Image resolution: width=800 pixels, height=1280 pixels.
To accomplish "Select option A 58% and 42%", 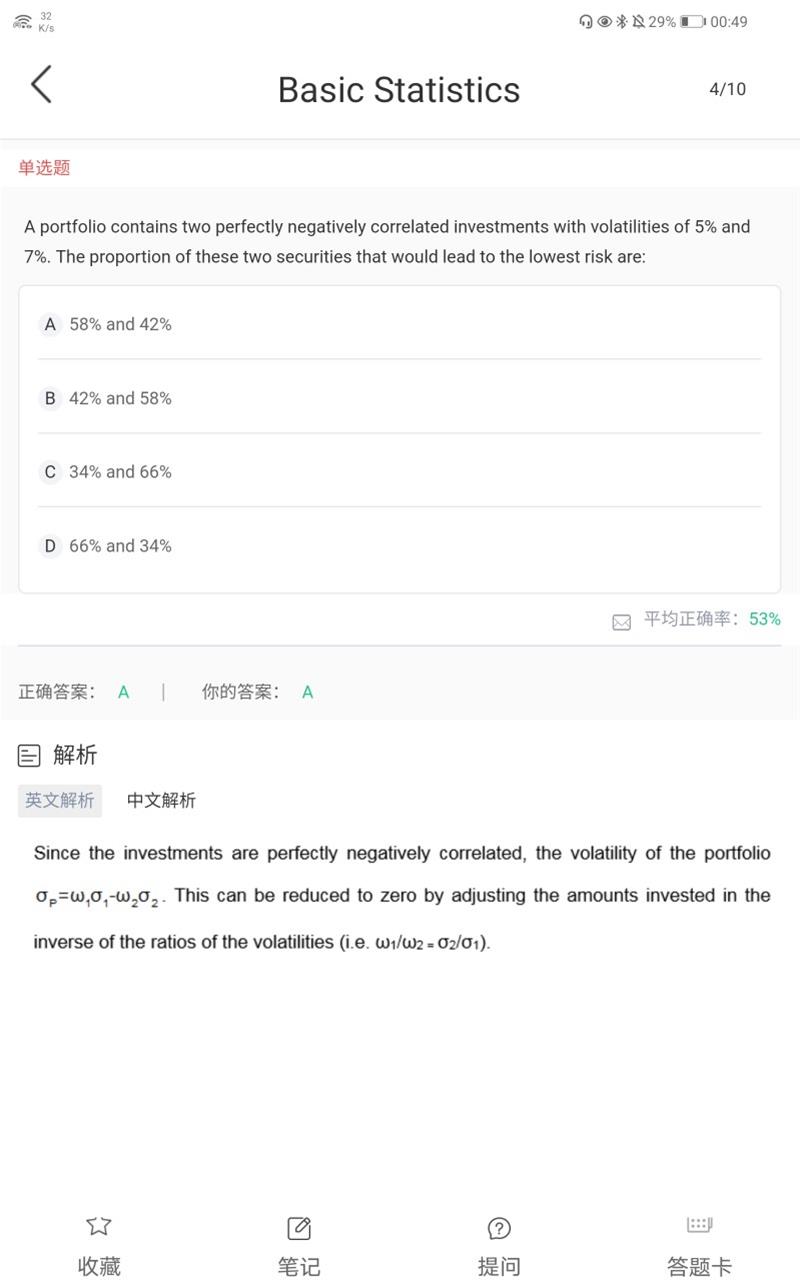I will (x=399, y=324).
